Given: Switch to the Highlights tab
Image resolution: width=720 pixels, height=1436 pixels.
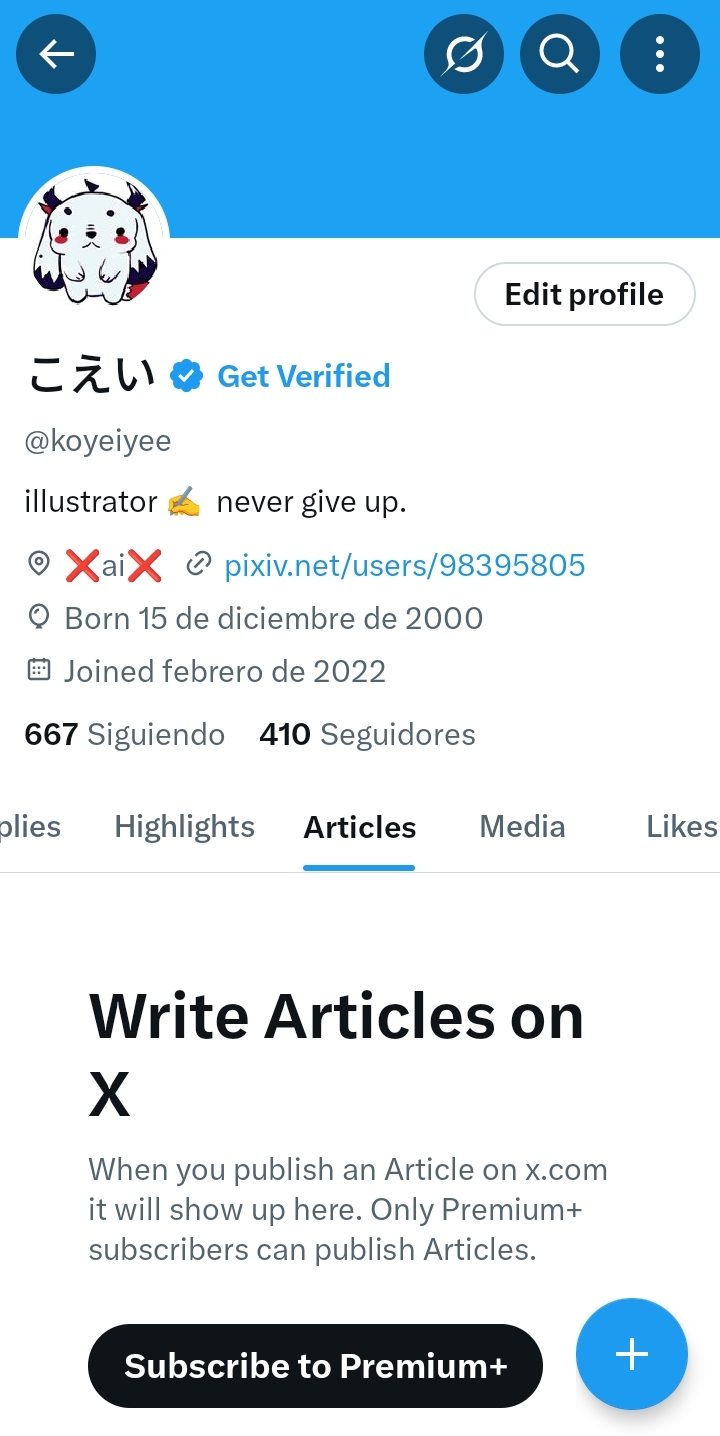Looking at the screenshot, I should [184, 827].
